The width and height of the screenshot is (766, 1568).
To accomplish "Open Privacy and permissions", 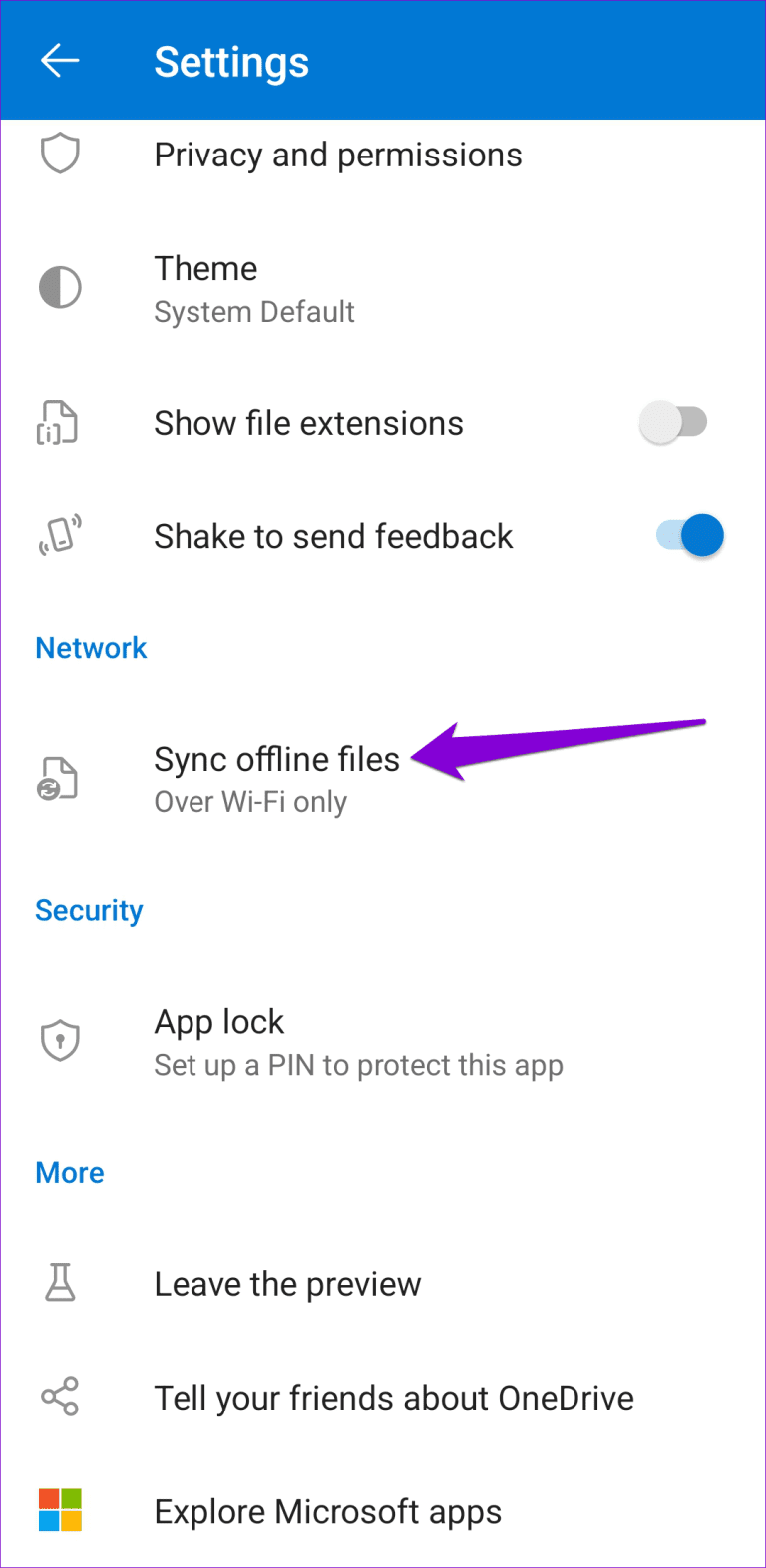I will (x=337, y=155).
